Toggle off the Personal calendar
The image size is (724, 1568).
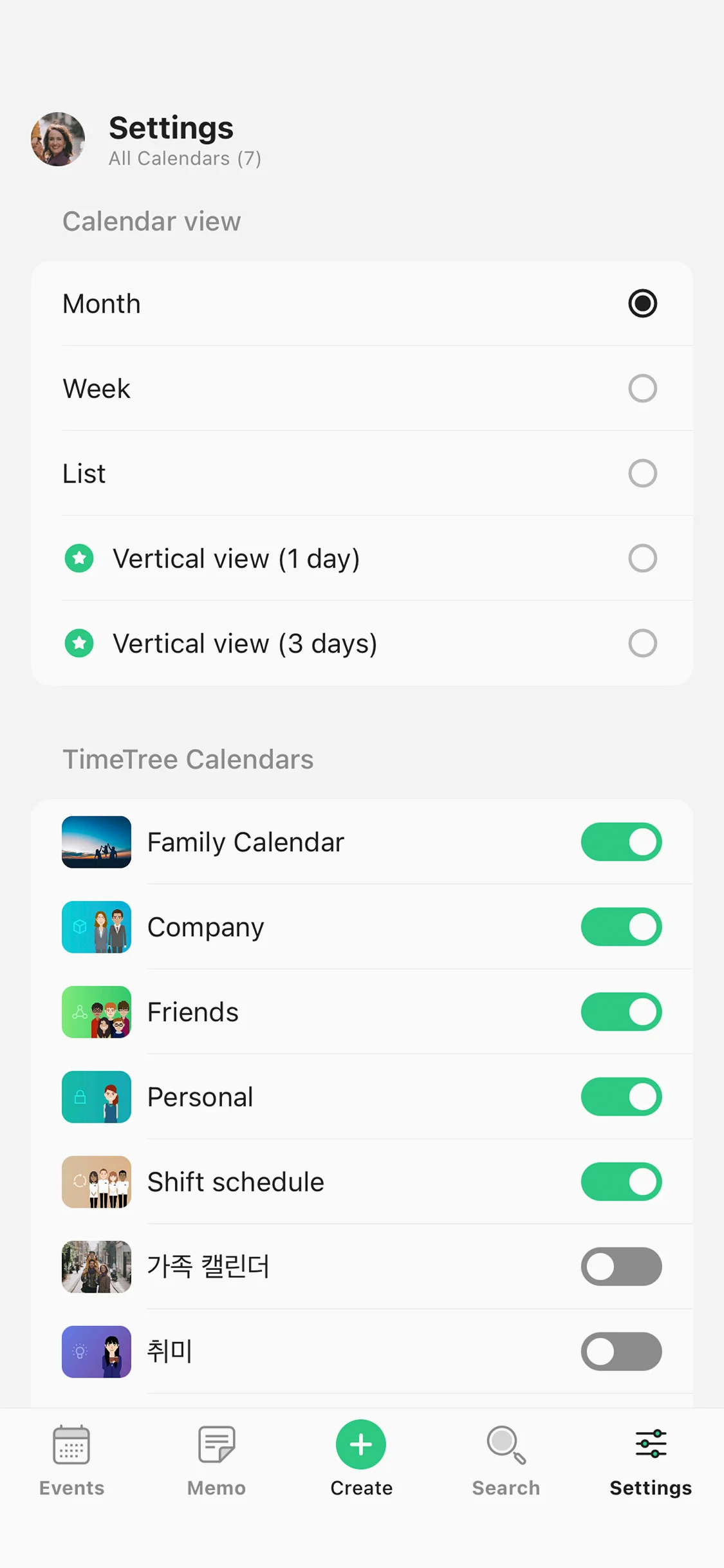621,1097
